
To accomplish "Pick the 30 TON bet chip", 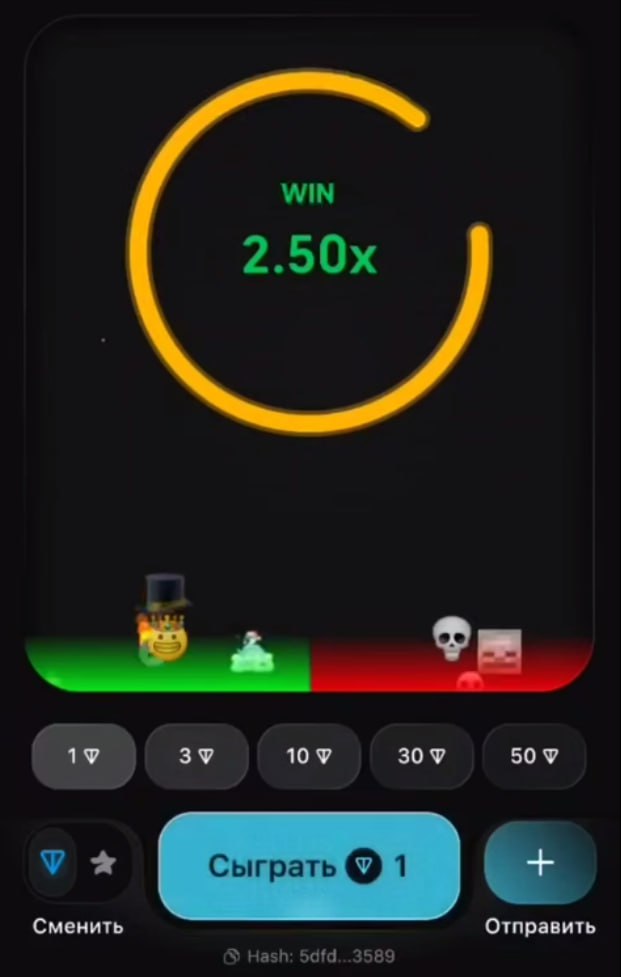I will pos(421,757).
